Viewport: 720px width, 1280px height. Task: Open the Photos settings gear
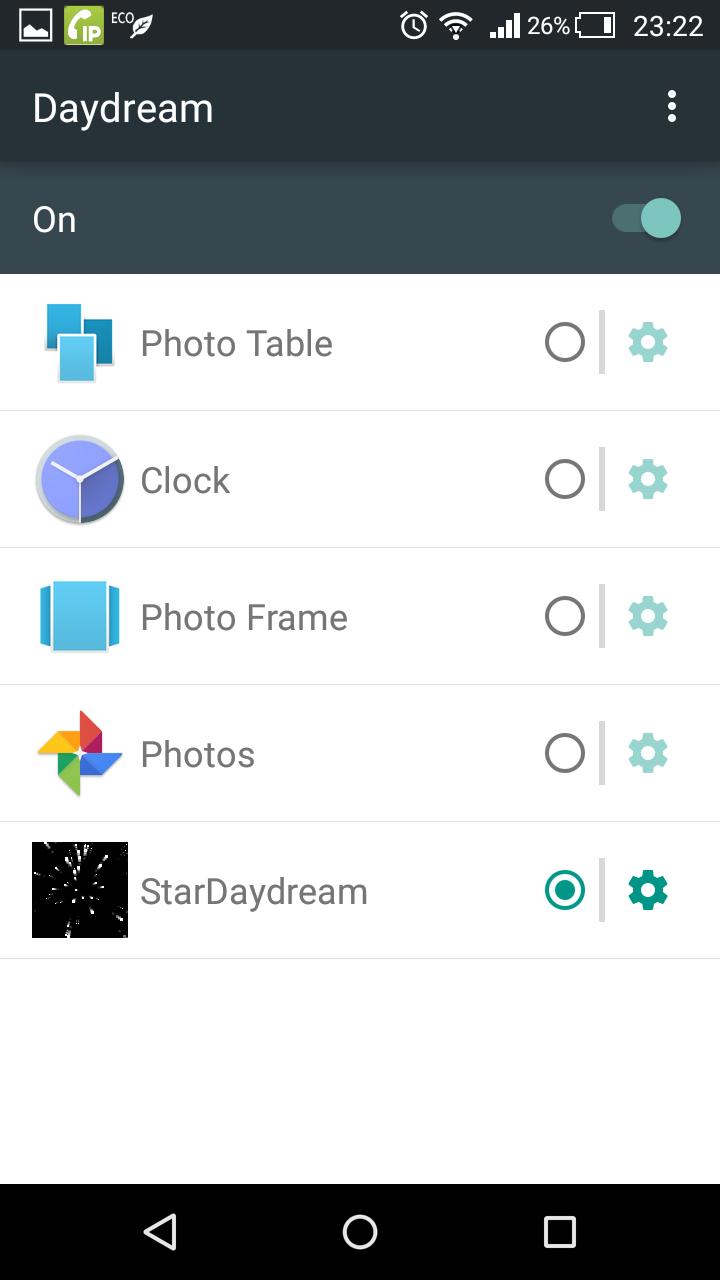point(648,754)
